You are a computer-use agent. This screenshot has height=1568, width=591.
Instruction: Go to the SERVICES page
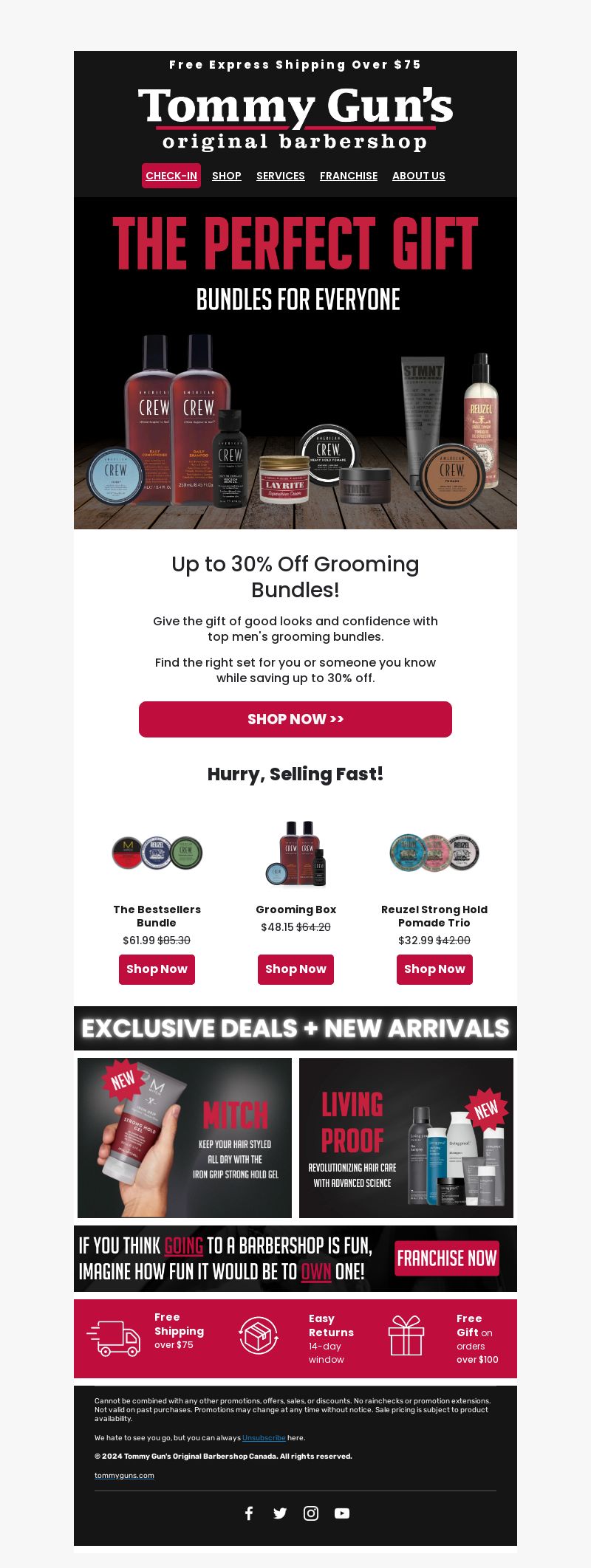click(x=281, y=176)
